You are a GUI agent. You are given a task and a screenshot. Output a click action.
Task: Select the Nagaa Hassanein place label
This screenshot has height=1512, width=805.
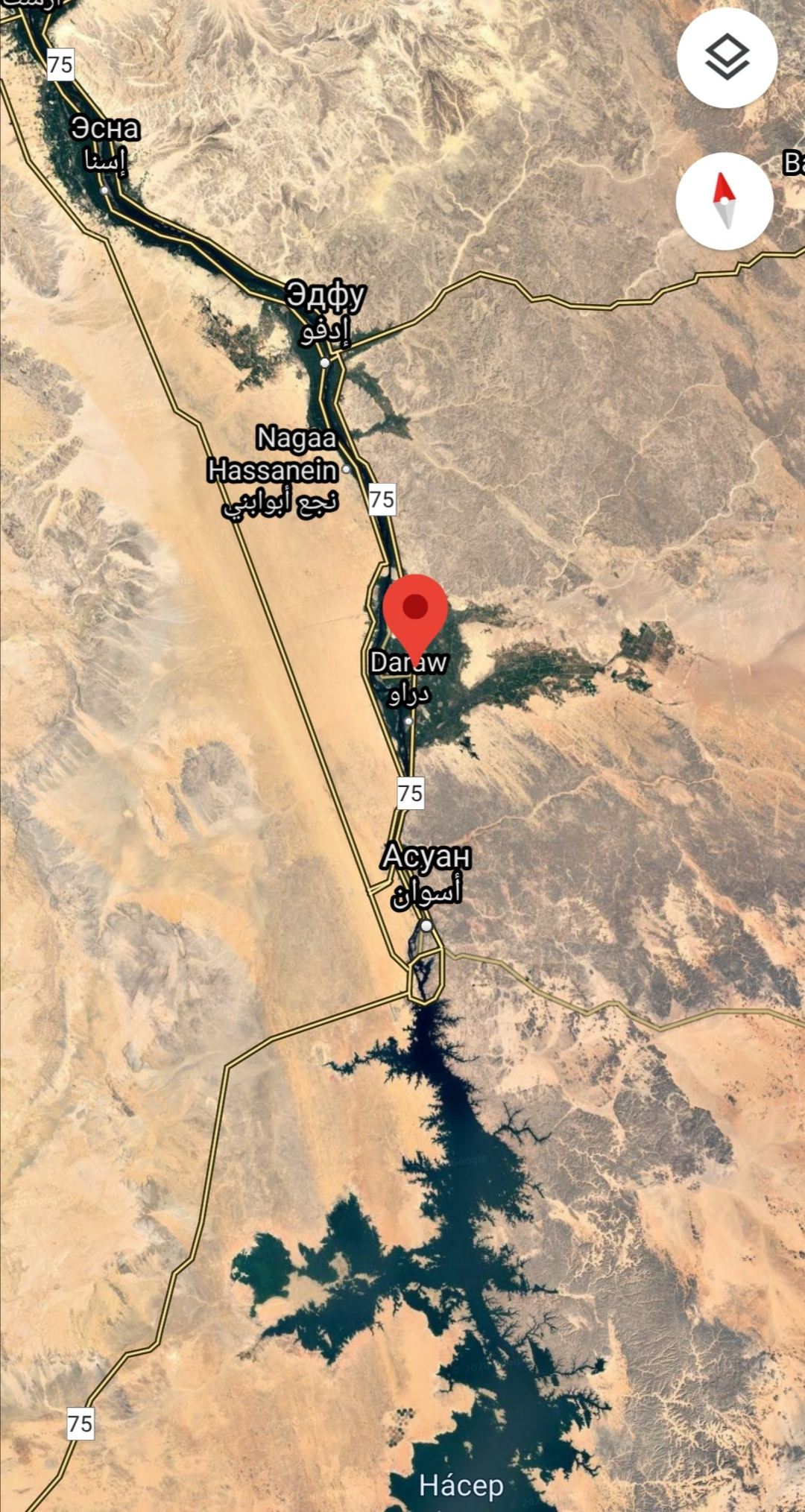274,455
